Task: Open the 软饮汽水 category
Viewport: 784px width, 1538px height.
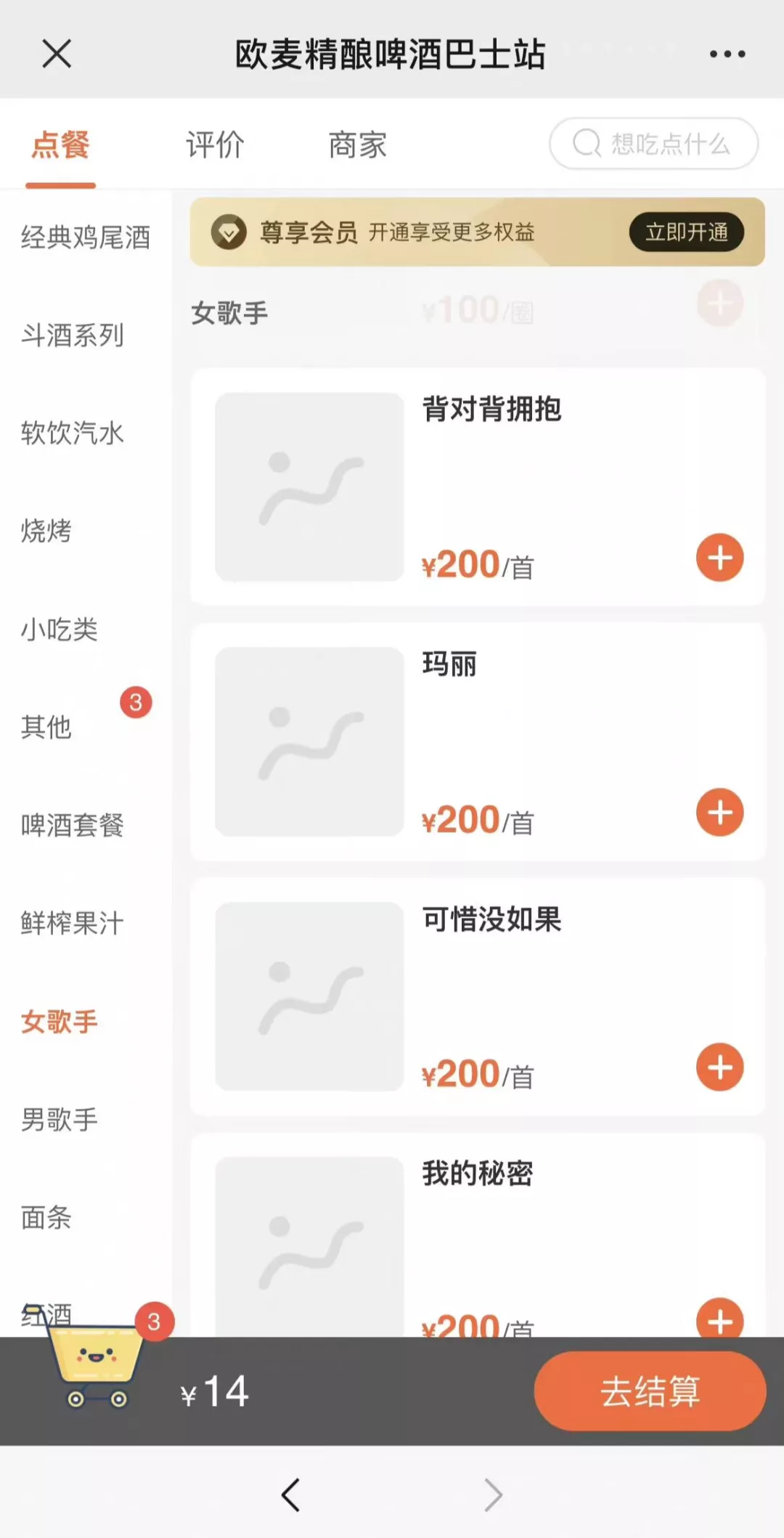Action: [73, 434]
